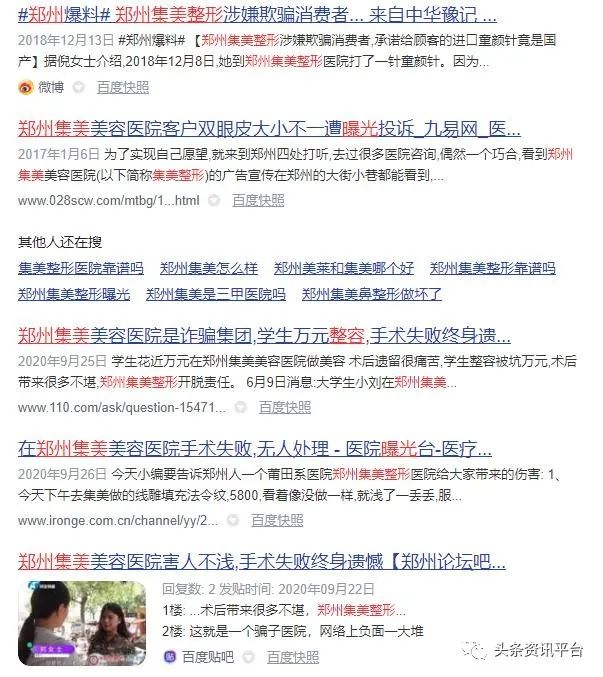Open the result '郑州集美美容医院害人不浅,手术失败终身遗憾'
The height and width of the screenshot is (677, 603).
262,561
